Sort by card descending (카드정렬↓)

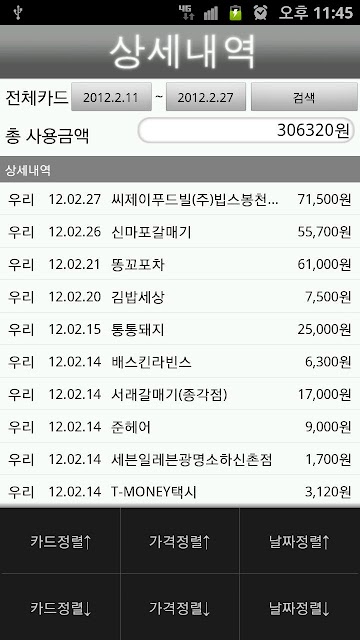click(x=60, y=608)
